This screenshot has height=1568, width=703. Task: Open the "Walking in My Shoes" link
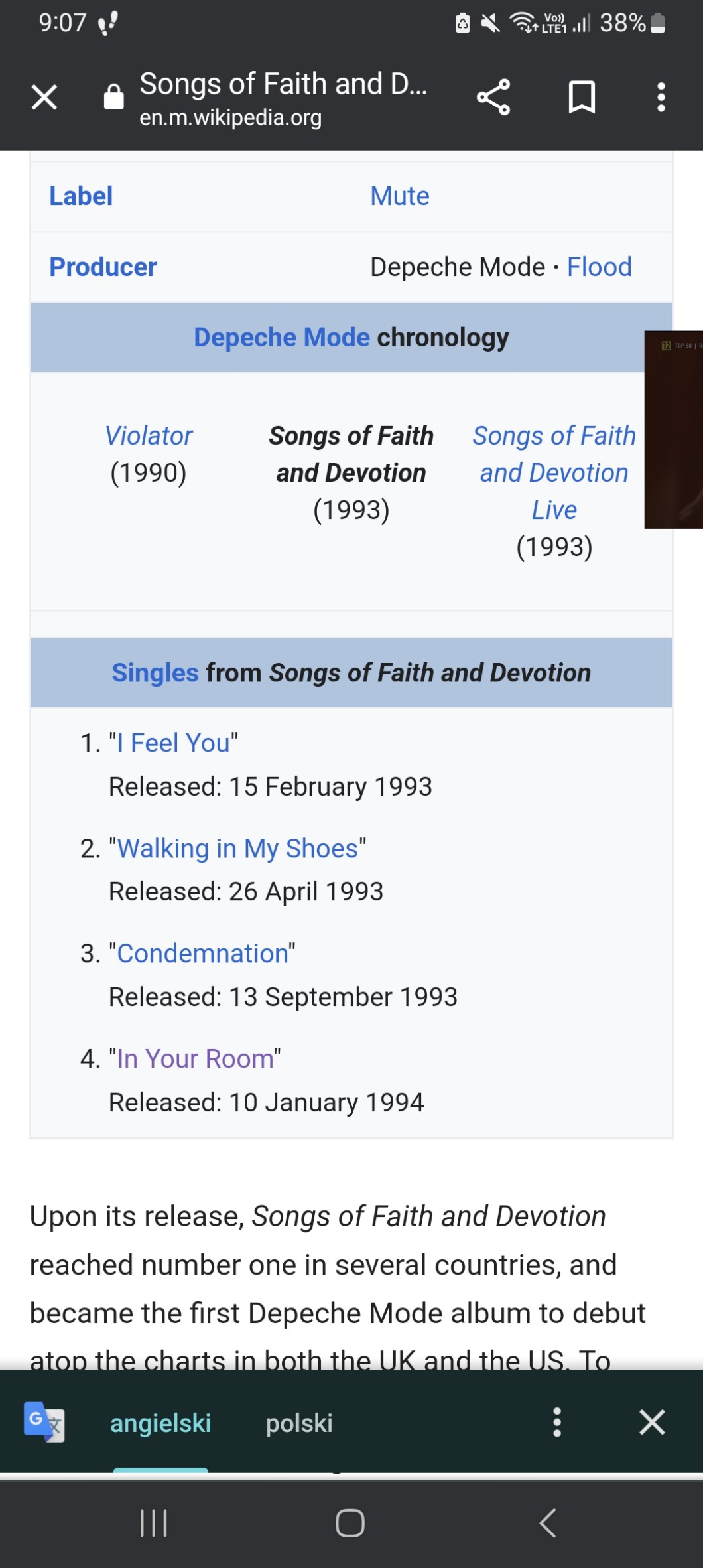237,849
